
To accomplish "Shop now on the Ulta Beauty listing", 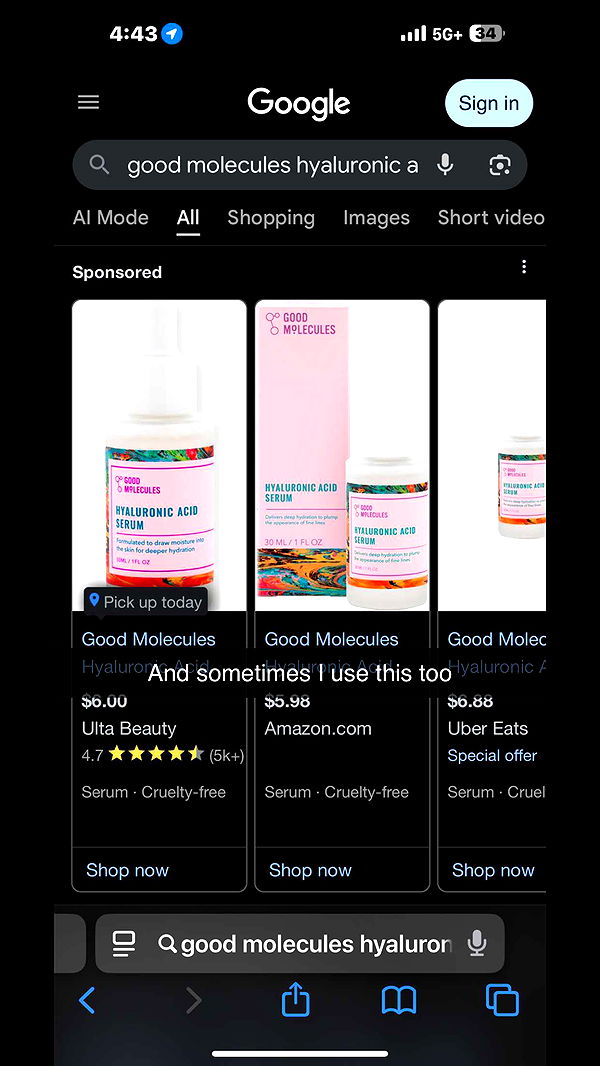I will pyautogui.click(x=128, y=870).
